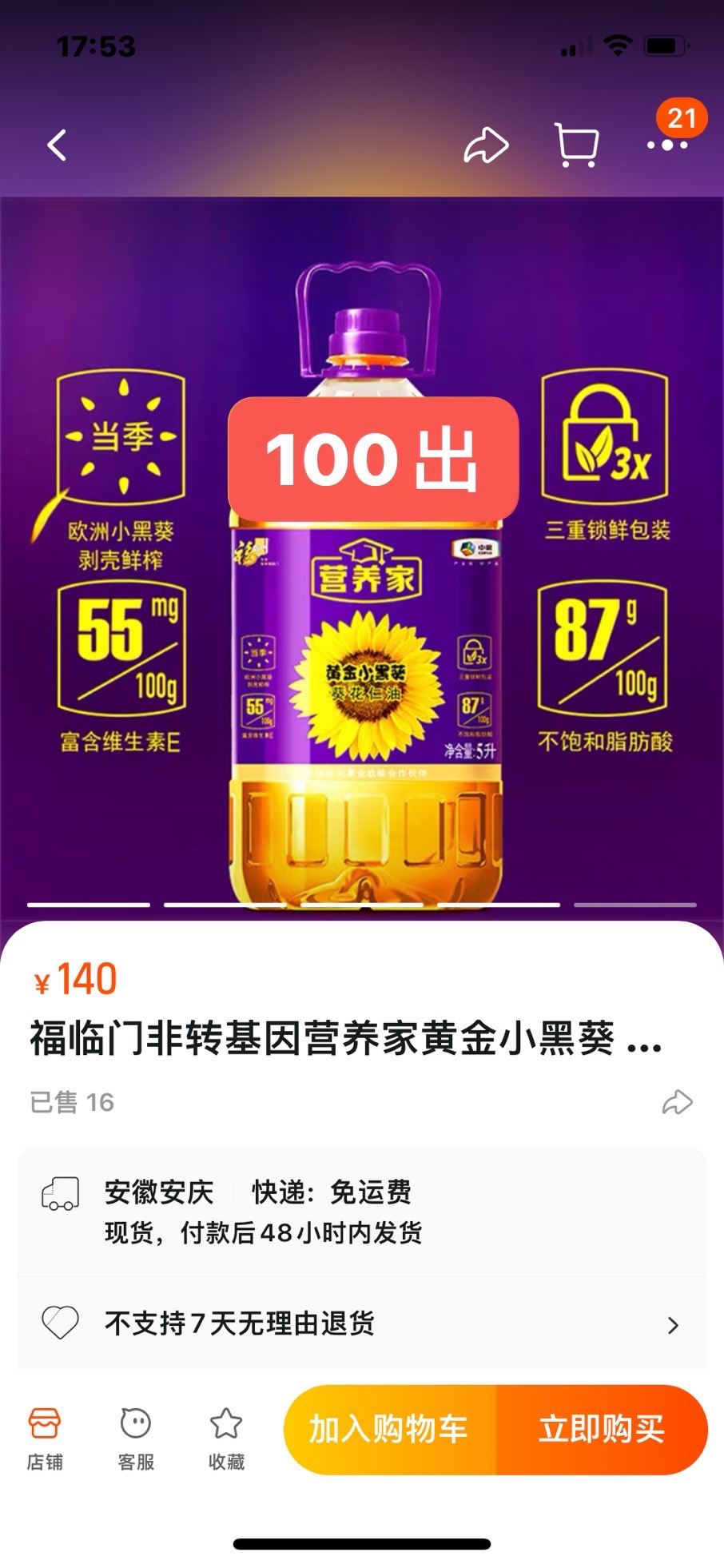724x1568 pixels.
Task: Open the 不支持7天无理由退货 row
Action: coord(361,1323)
